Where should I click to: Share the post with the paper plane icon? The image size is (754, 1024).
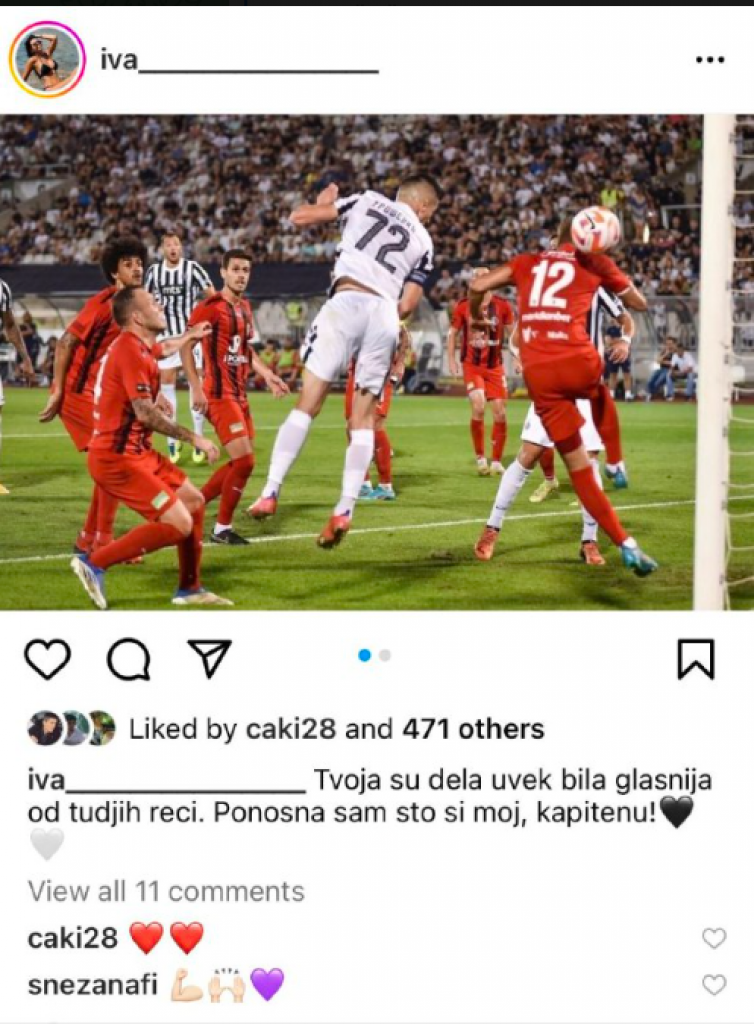click(x=209, y=658)
